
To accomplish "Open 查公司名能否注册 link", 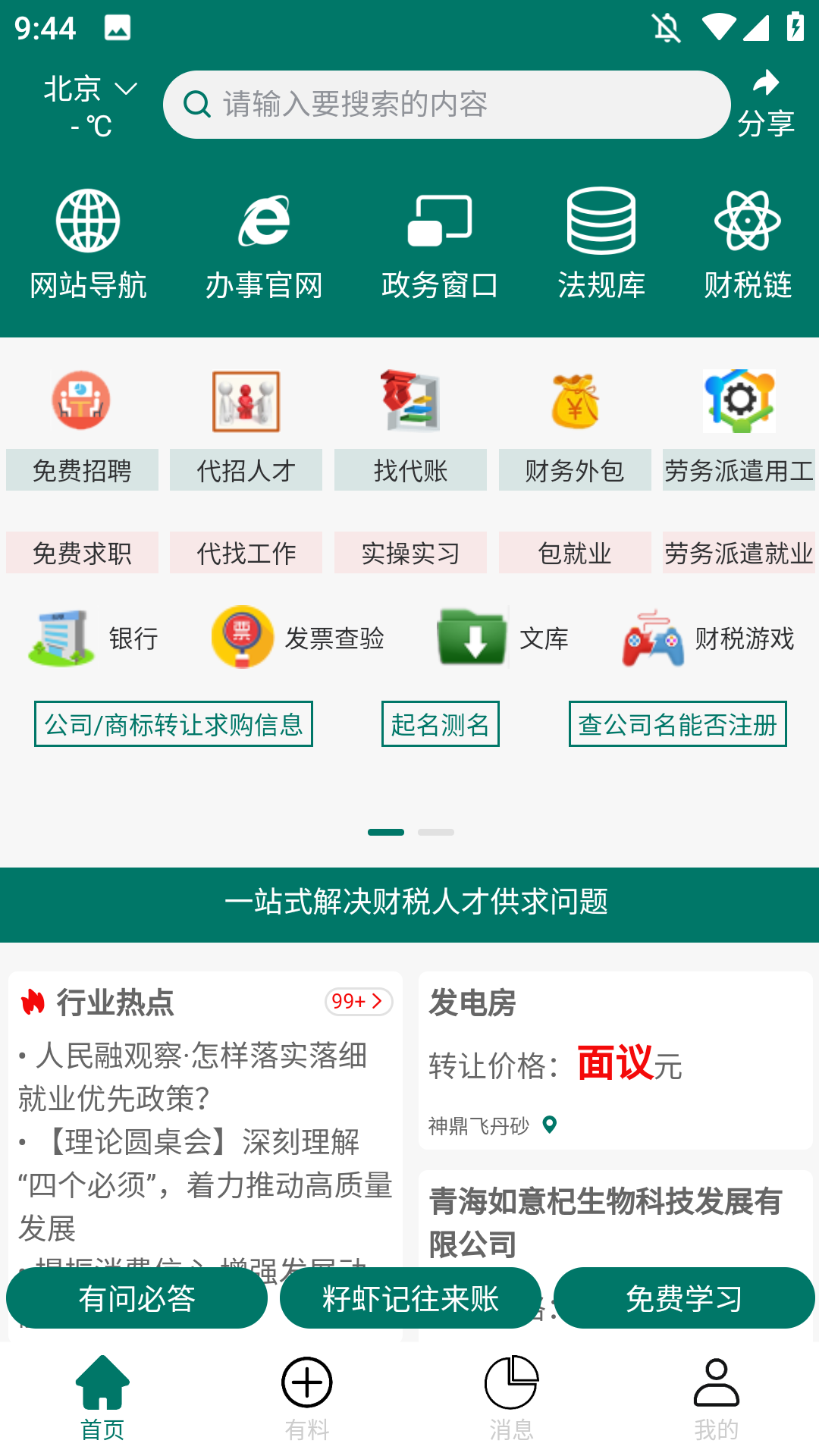I will click(x=677, y=724).
